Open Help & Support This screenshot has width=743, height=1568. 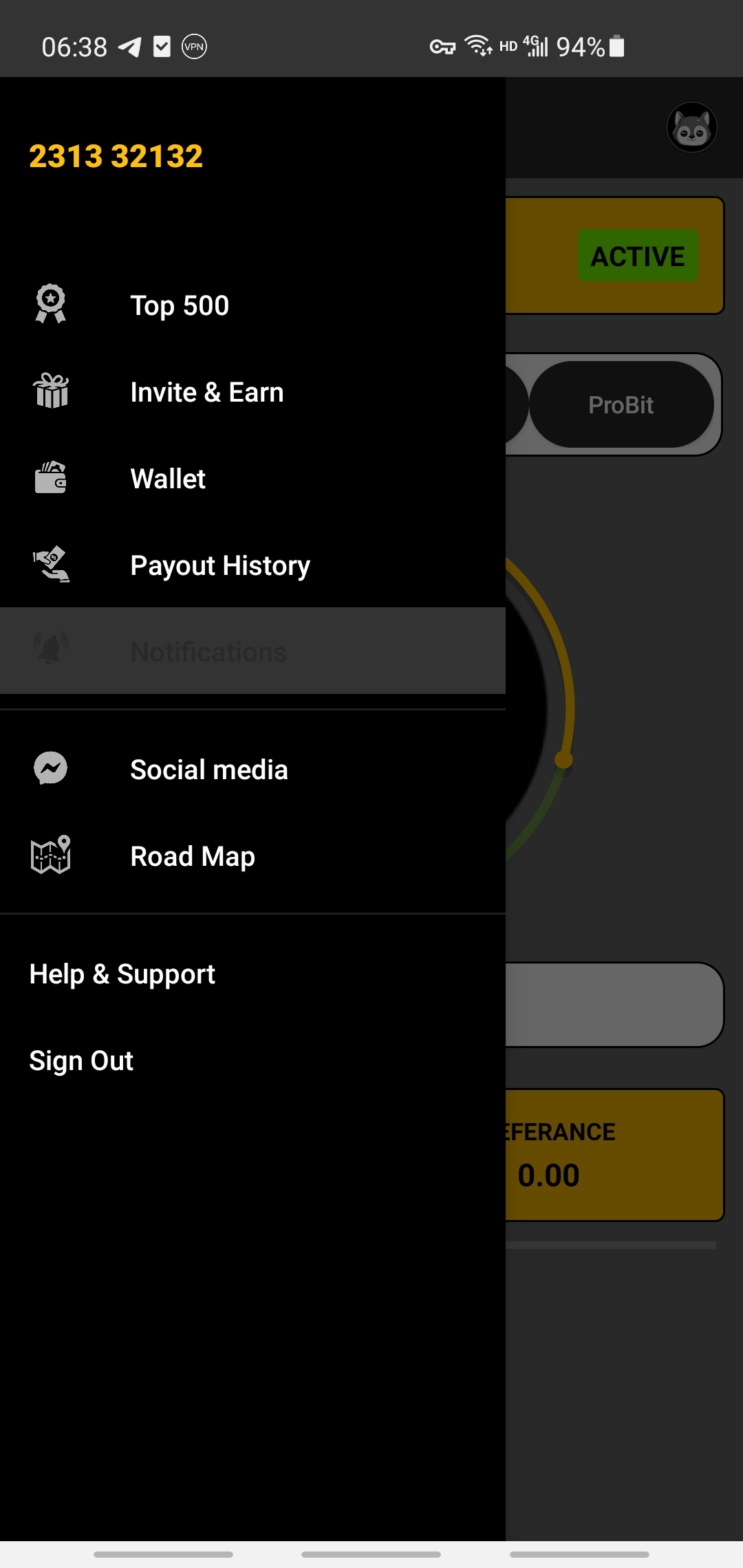tap(122, 974)
